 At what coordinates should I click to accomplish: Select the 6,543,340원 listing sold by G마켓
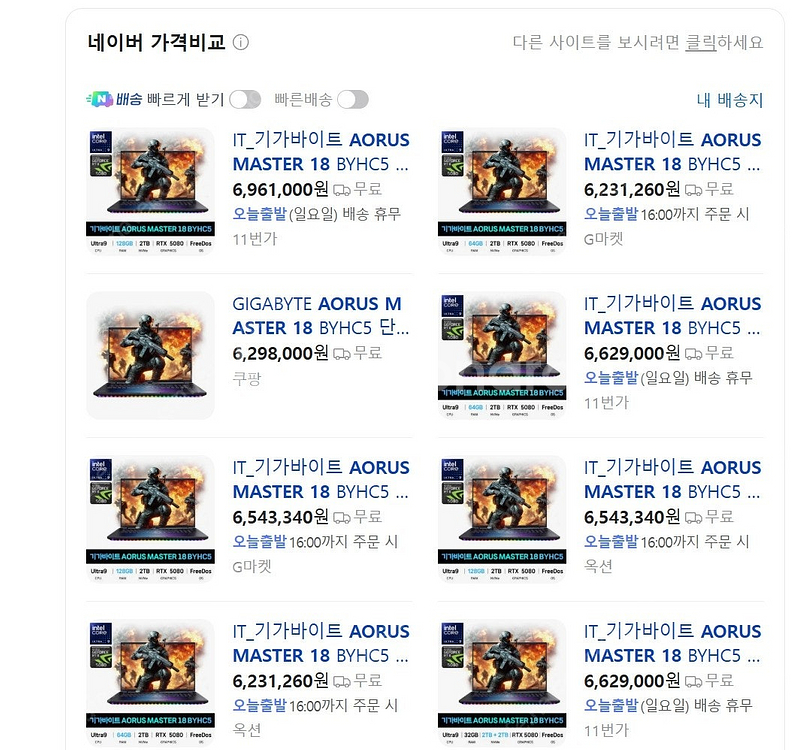321,479
